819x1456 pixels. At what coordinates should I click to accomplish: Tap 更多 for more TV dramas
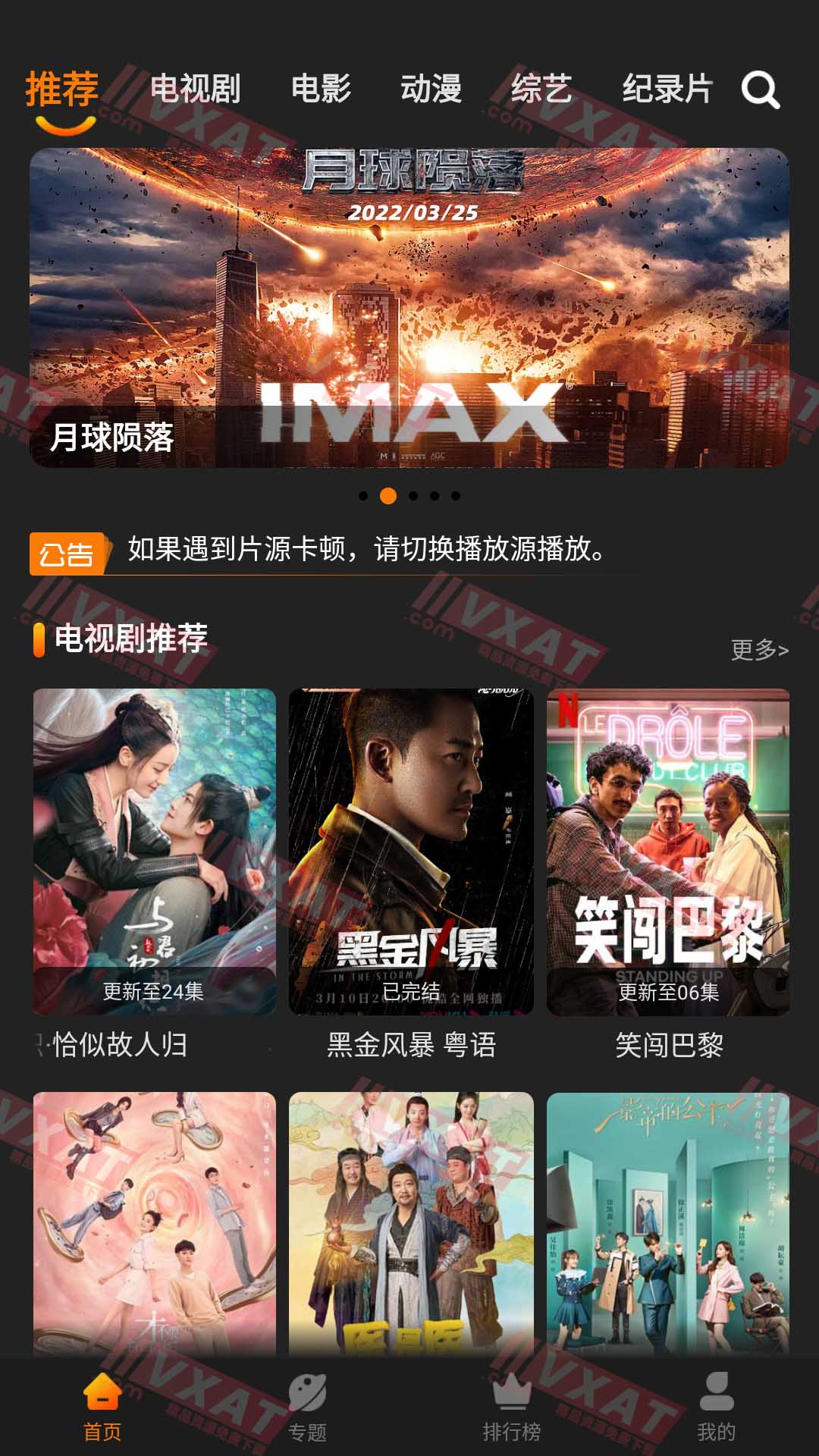pyautogui.click(x=759, y=649)
